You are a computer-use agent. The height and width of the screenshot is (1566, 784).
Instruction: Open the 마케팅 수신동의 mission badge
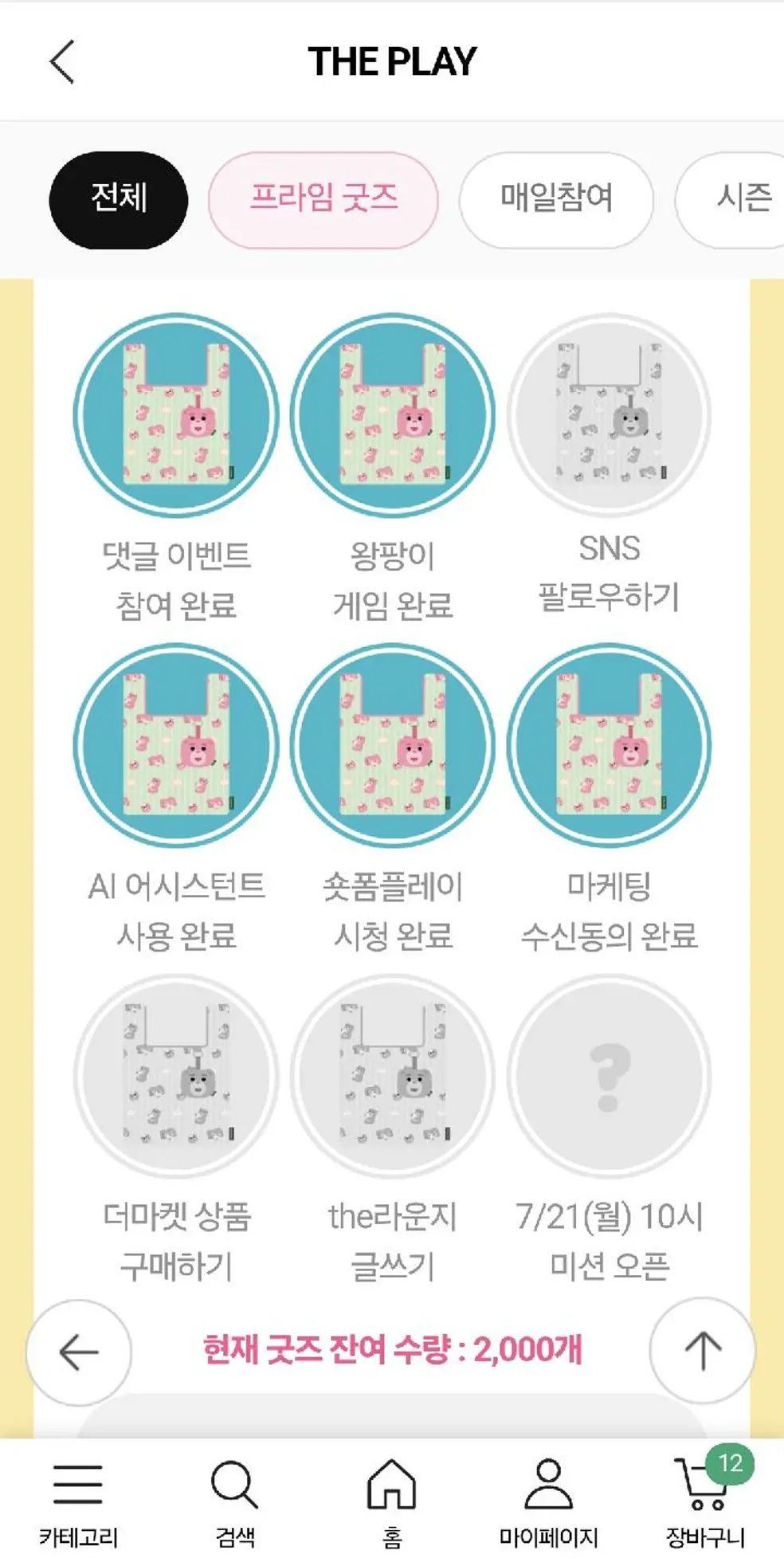pyautogui.click(x=610, y=745)
